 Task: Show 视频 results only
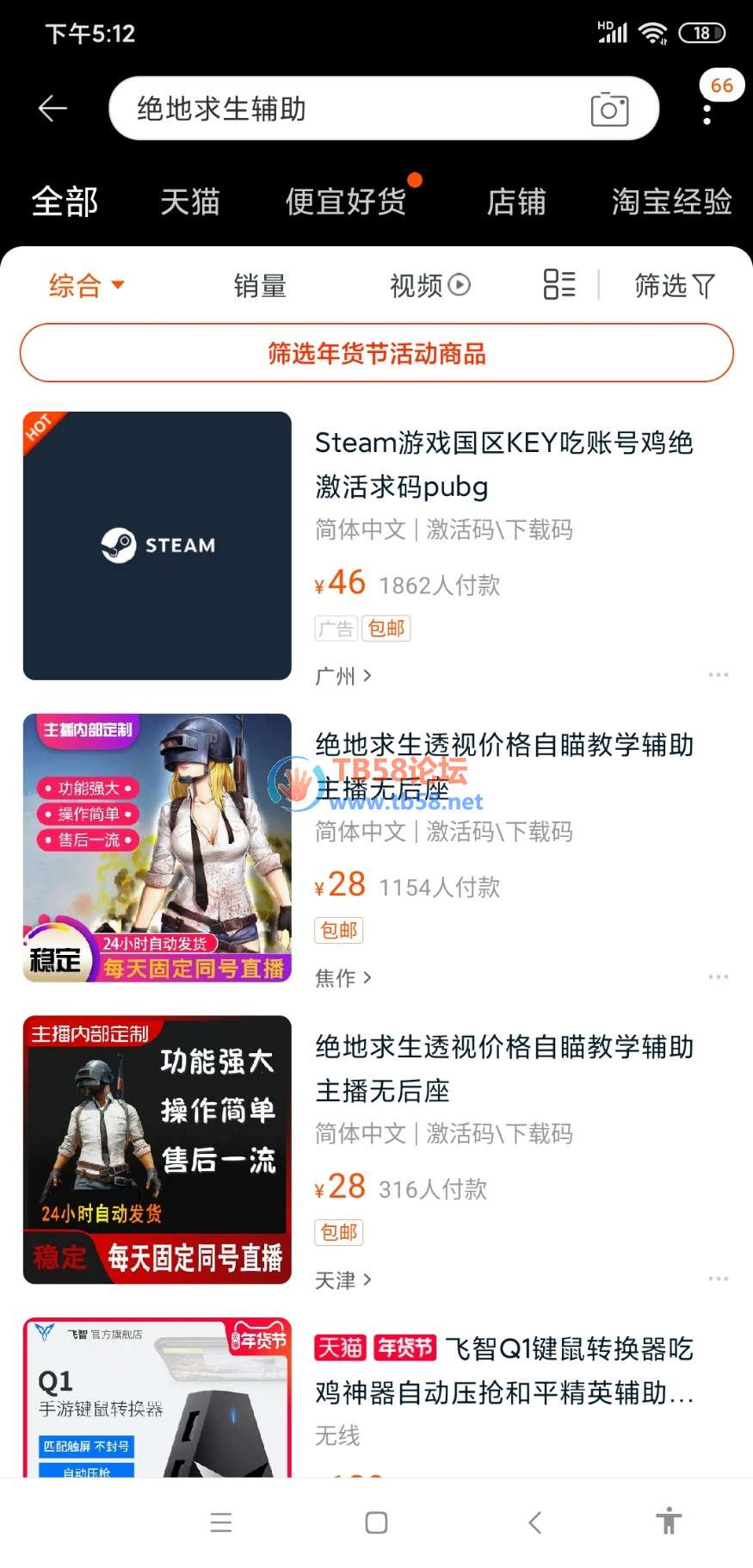pyautogui.click(x=429, y=285)
